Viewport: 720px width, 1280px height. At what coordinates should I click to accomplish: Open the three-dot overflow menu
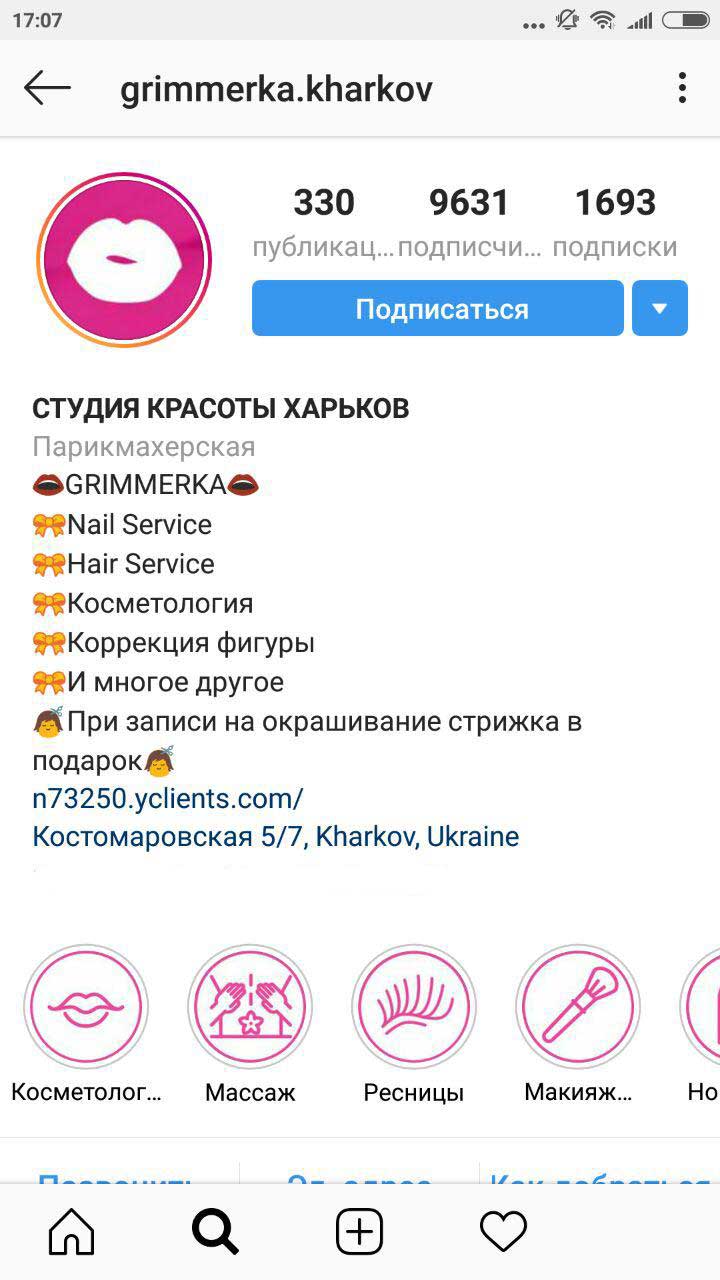682,89
